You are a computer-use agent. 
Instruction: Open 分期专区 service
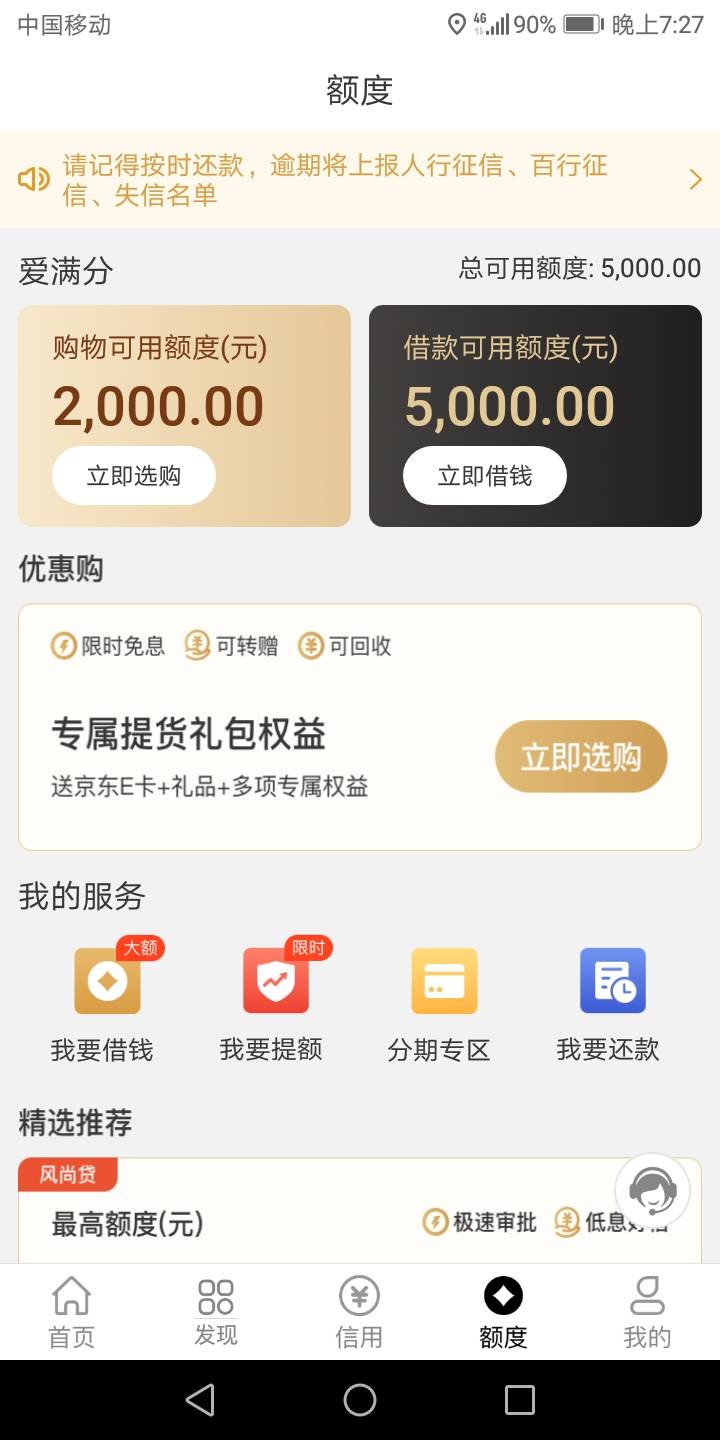(440, 1004)
